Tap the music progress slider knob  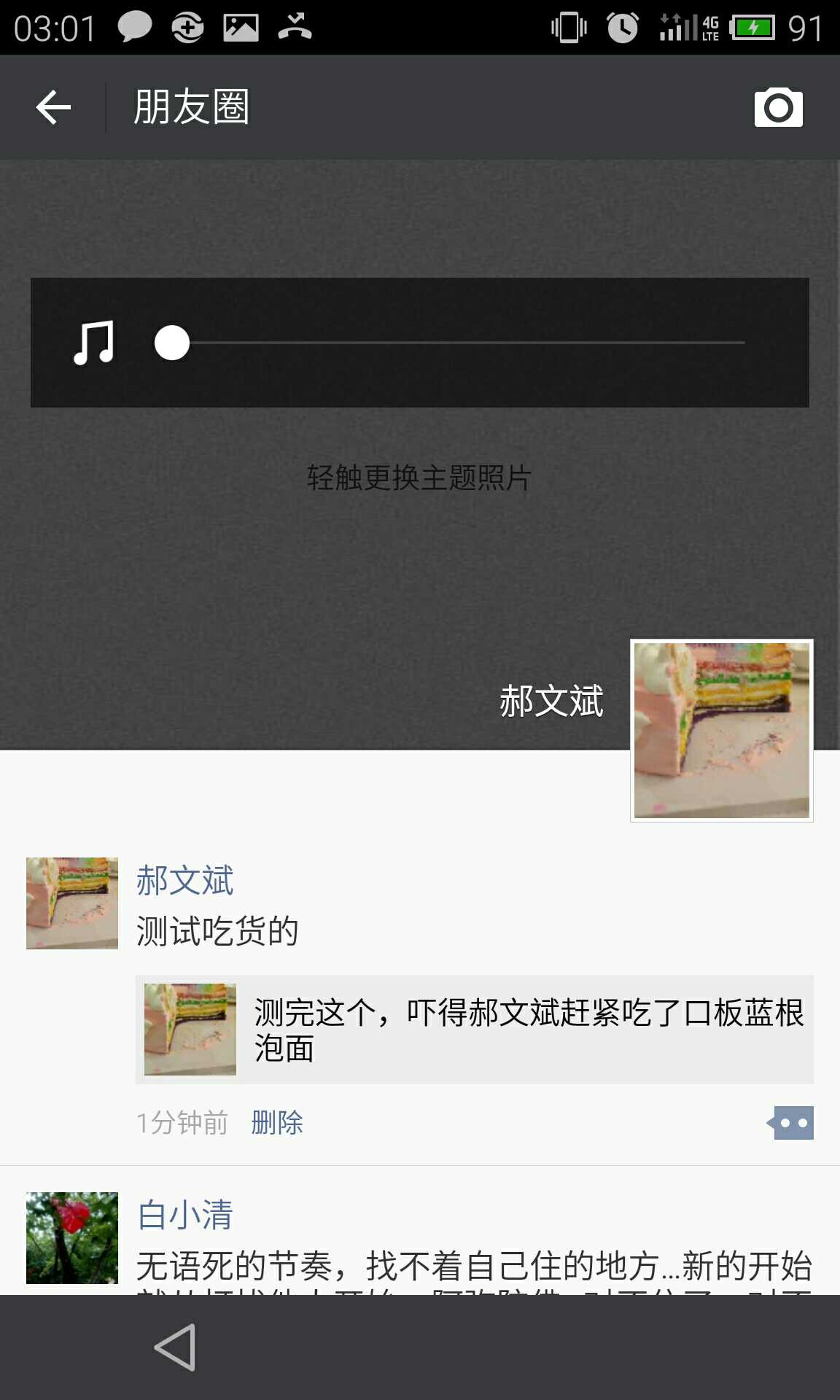click(x=172, y=343)
